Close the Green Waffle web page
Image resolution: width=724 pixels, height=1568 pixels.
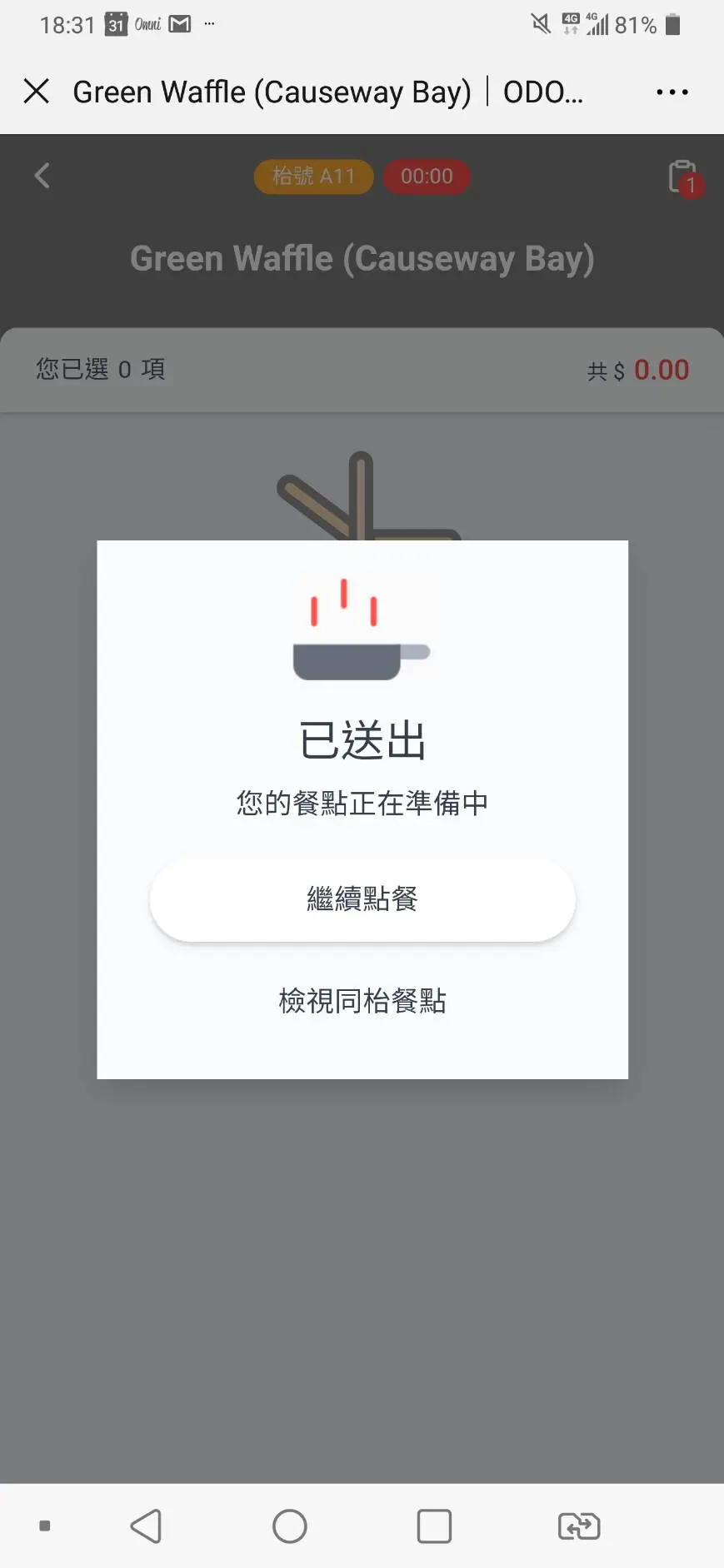[x=37, y=91]
